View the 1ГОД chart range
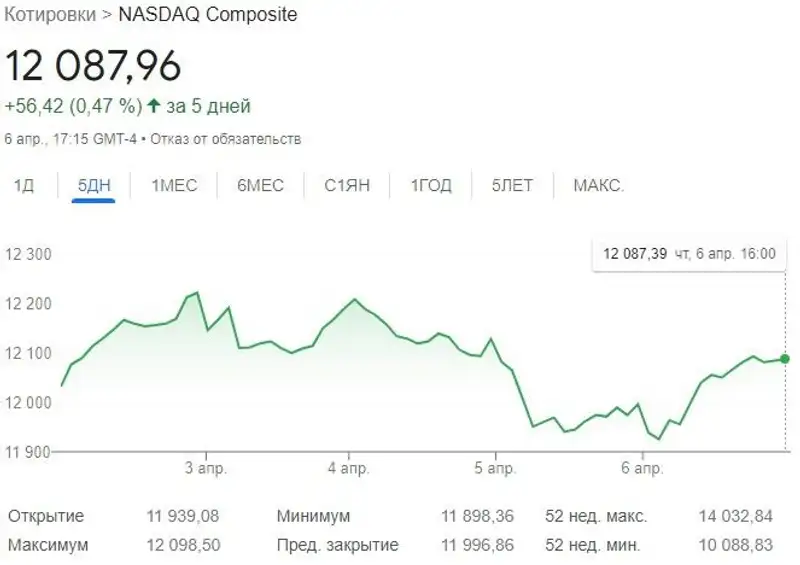800x565 pixels. 431,186
